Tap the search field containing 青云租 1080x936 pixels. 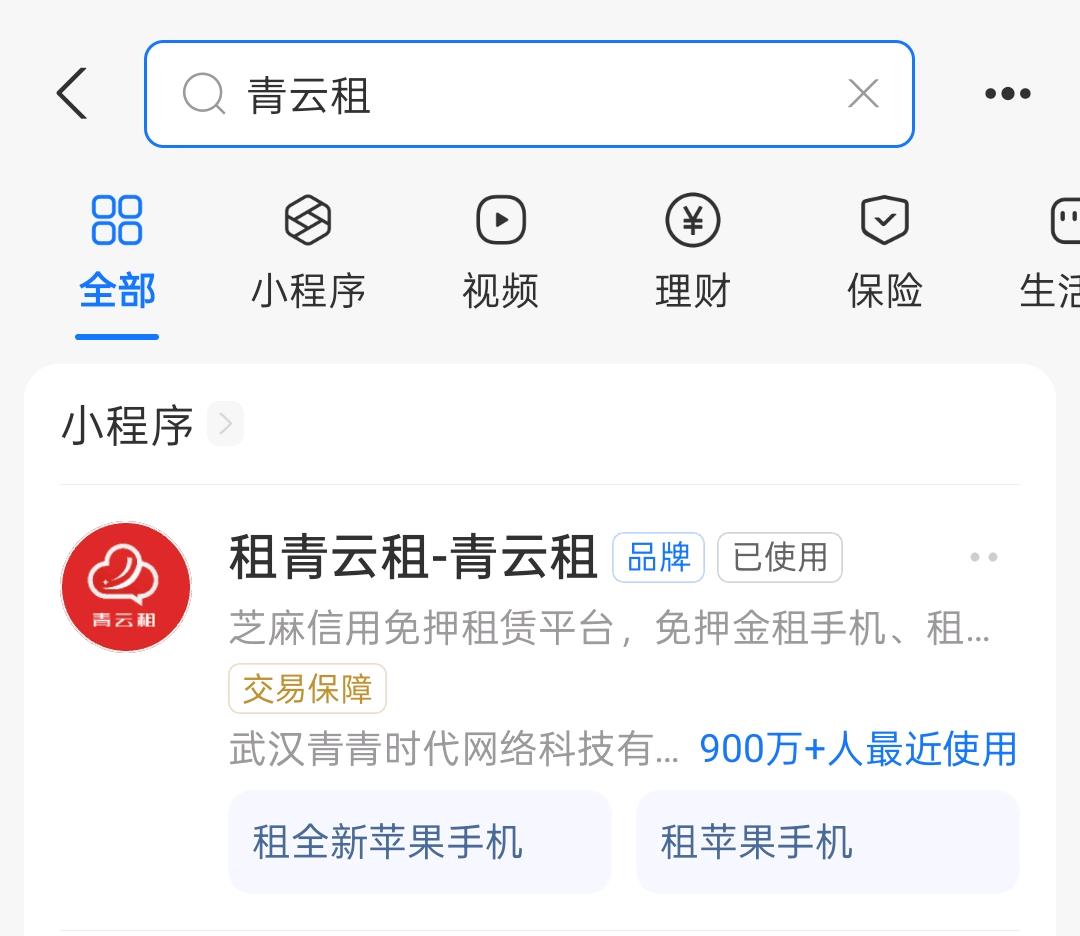[x=520, y=94]
